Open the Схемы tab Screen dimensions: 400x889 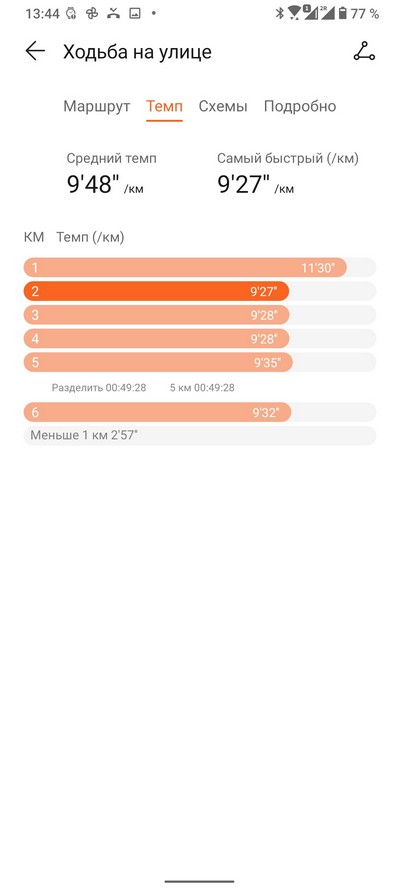click(223, 106)
